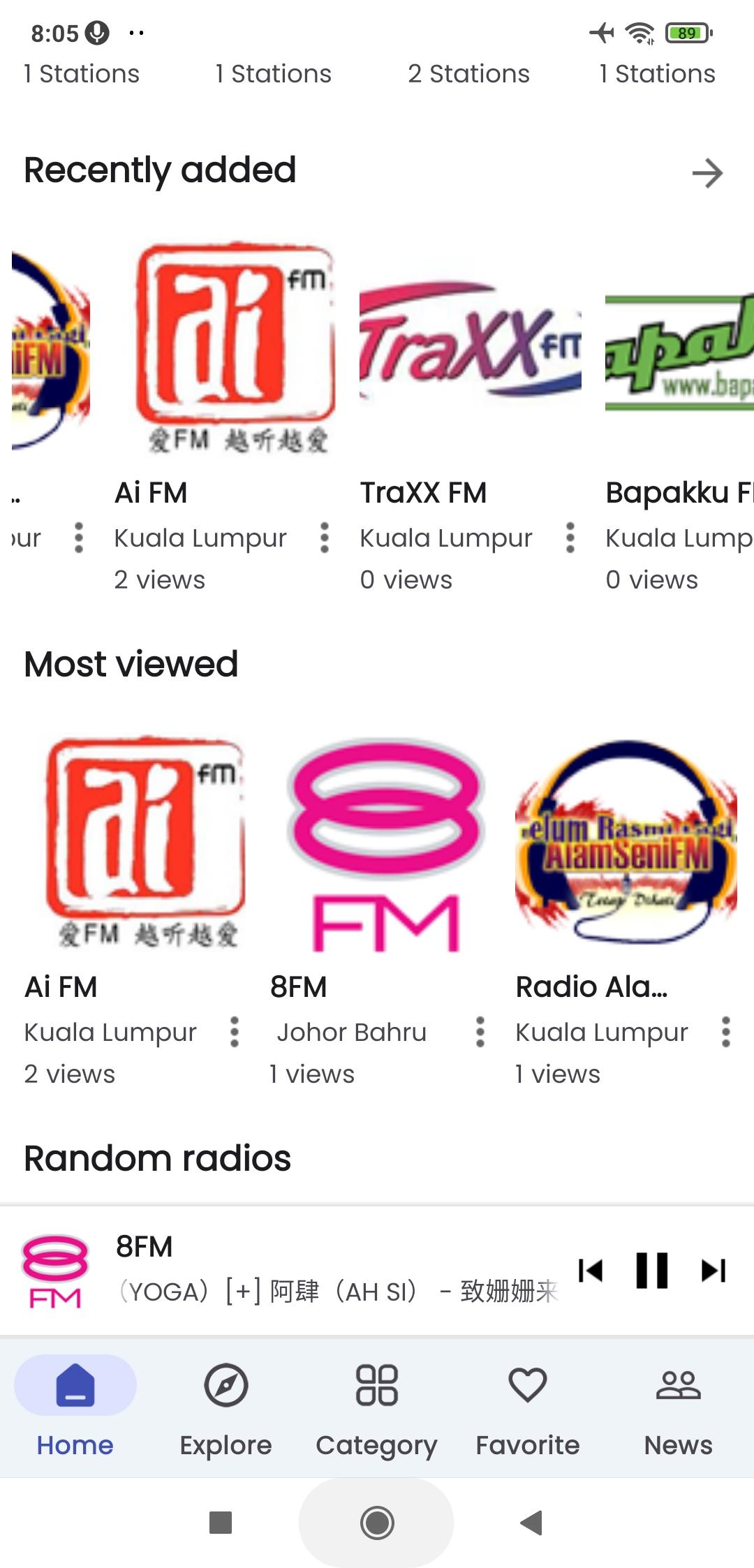This screenshot has height=1568, width=754.
Task: Pause the 8FM playback
Action: click(x=652, y=1270)
